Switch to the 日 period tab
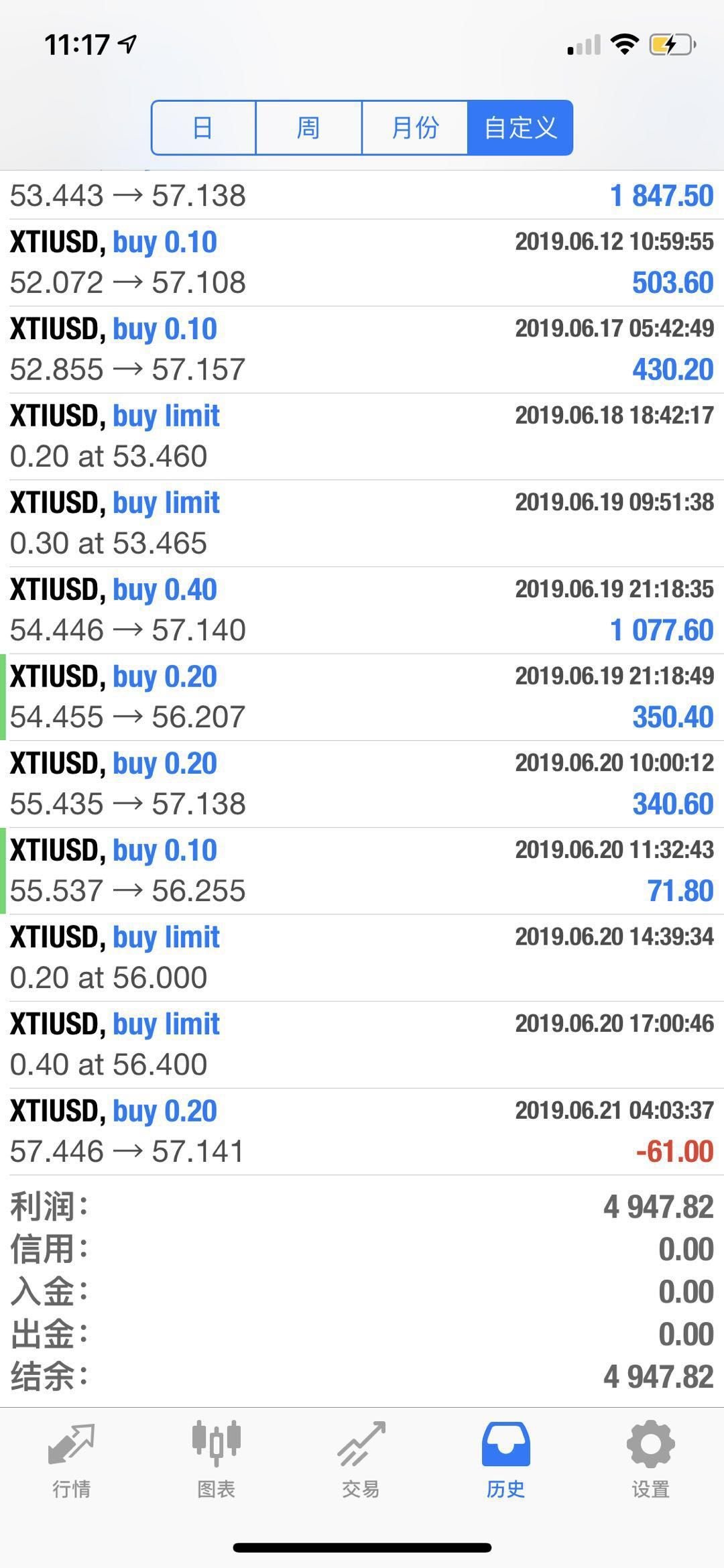The height and width of the screenshot is (1568, 724). [x=203, y=127]
